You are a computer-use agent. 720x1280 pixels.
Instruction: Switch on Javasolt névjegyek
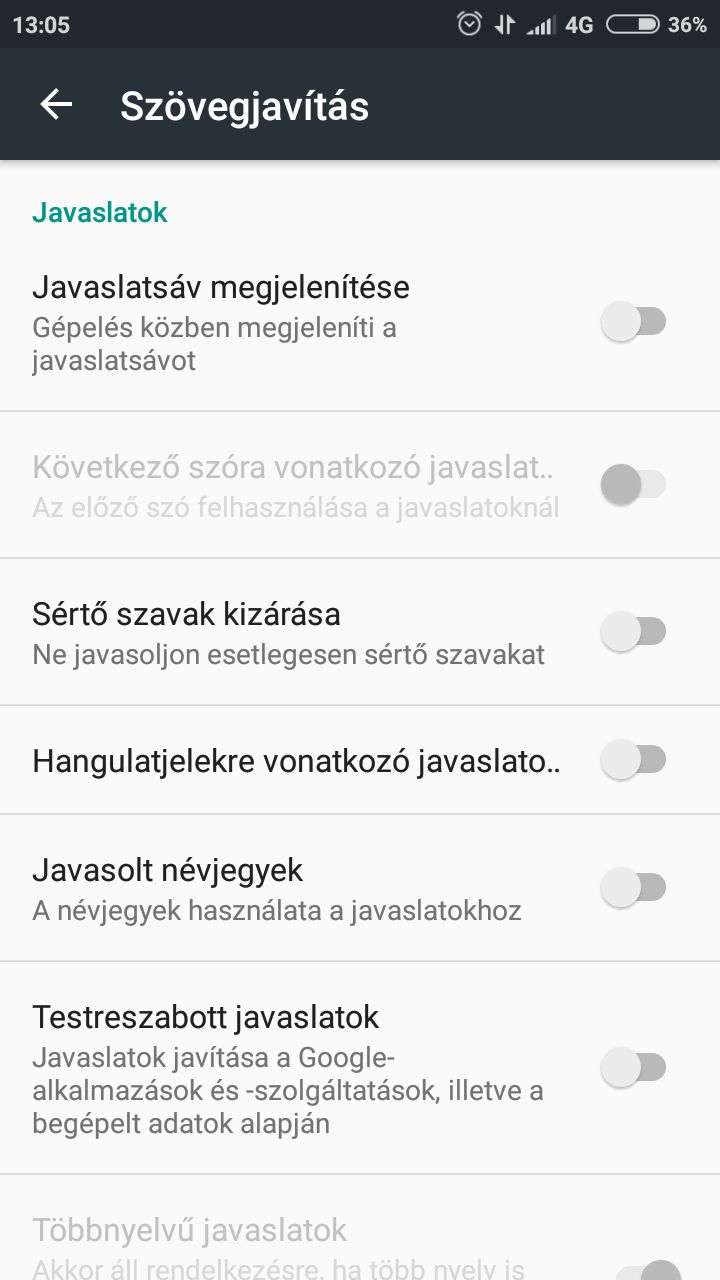[x=633, y=887]
